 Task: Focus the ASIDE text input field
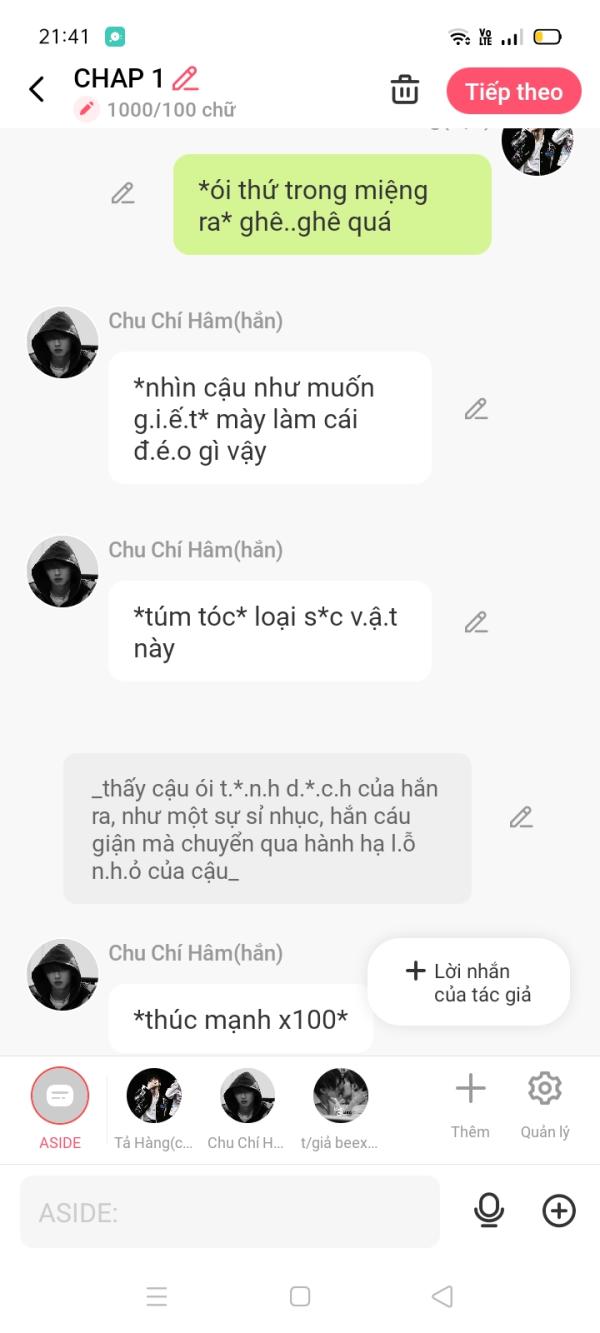(x=230, y=1212)
